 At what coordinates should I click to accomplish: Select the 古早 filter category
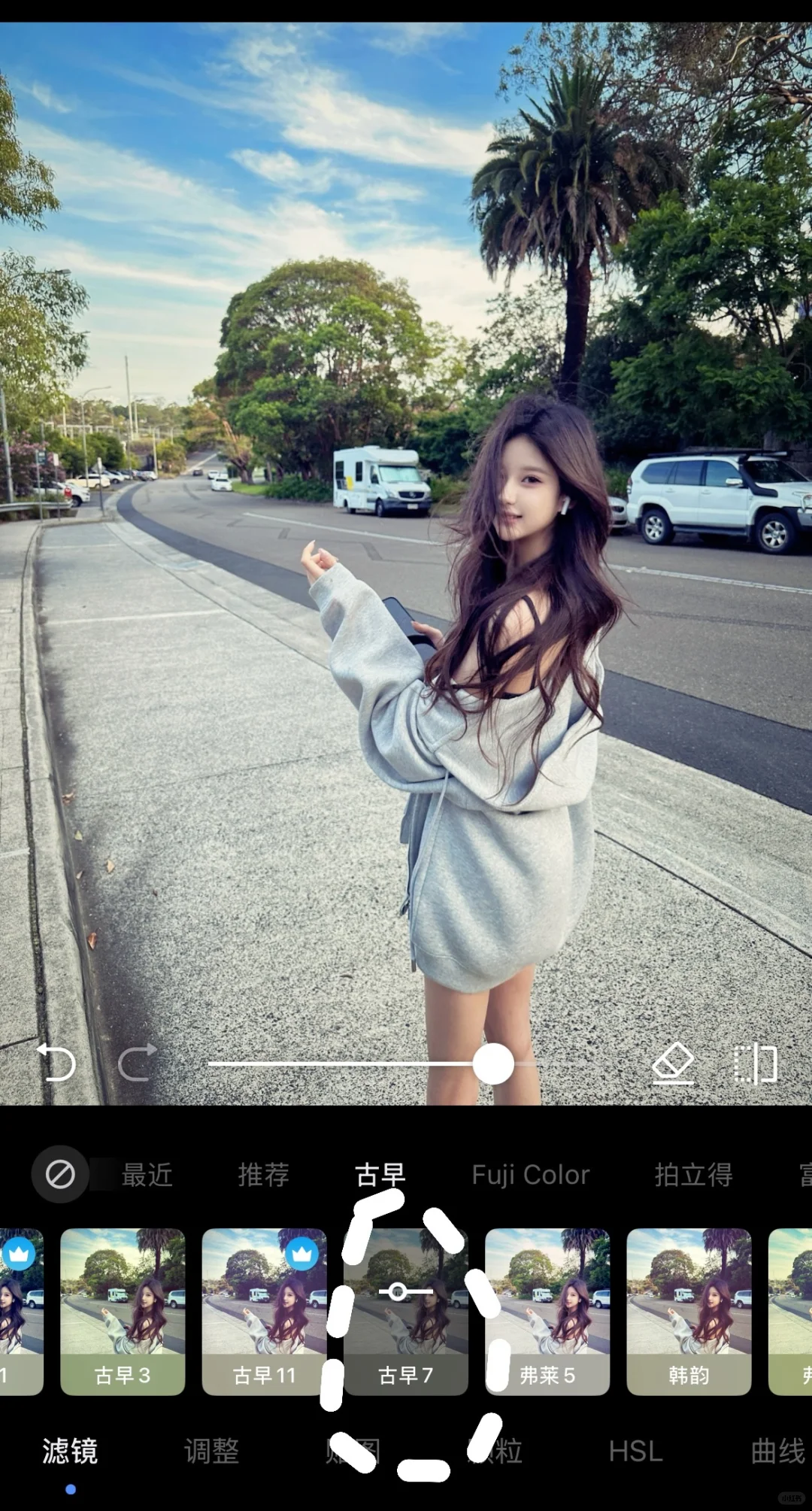(380, 1175)
